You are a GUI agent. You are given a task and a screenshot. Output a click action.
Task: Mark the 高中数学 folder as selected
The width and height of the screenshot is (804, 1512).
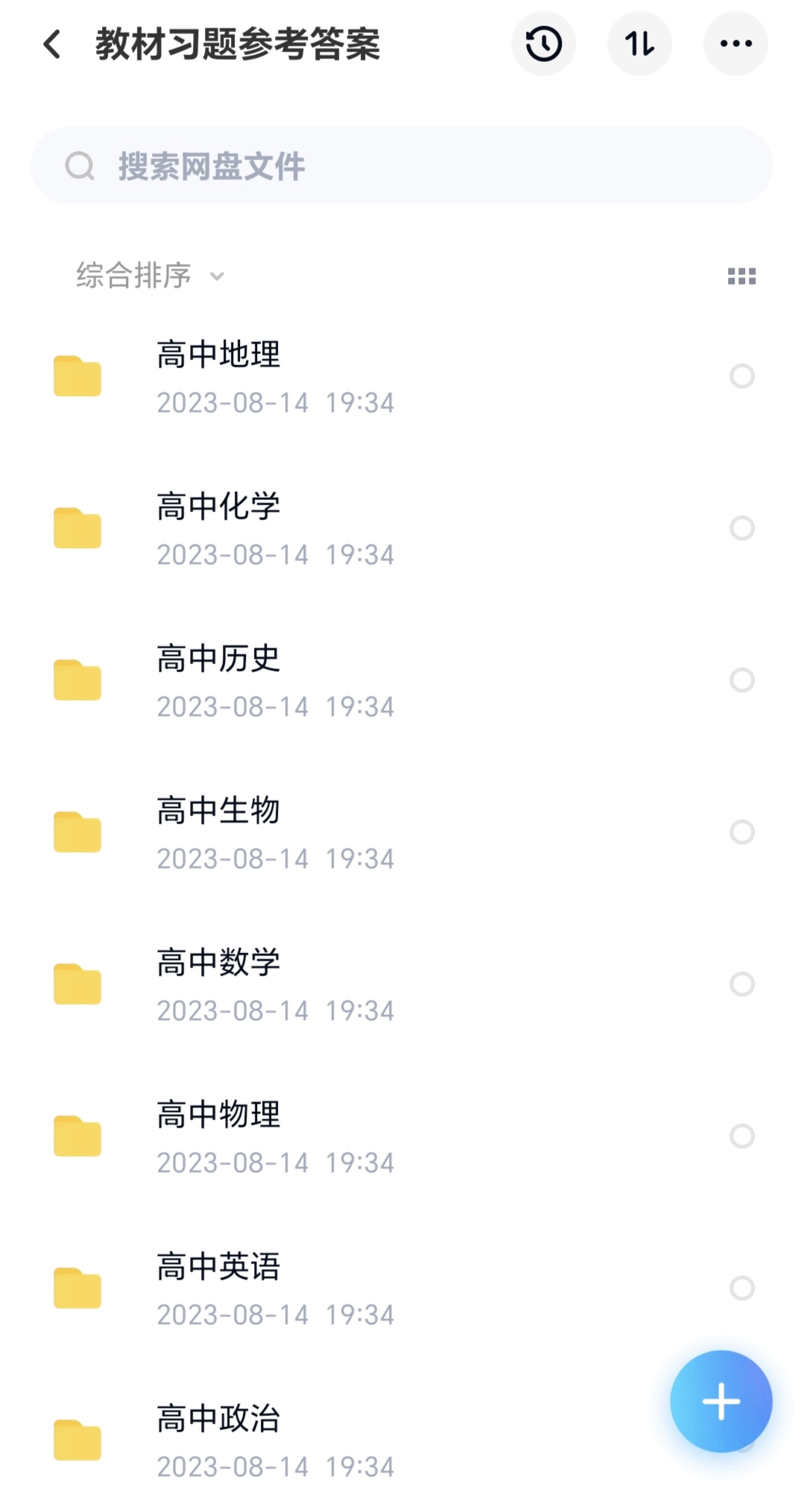point(741,984)
